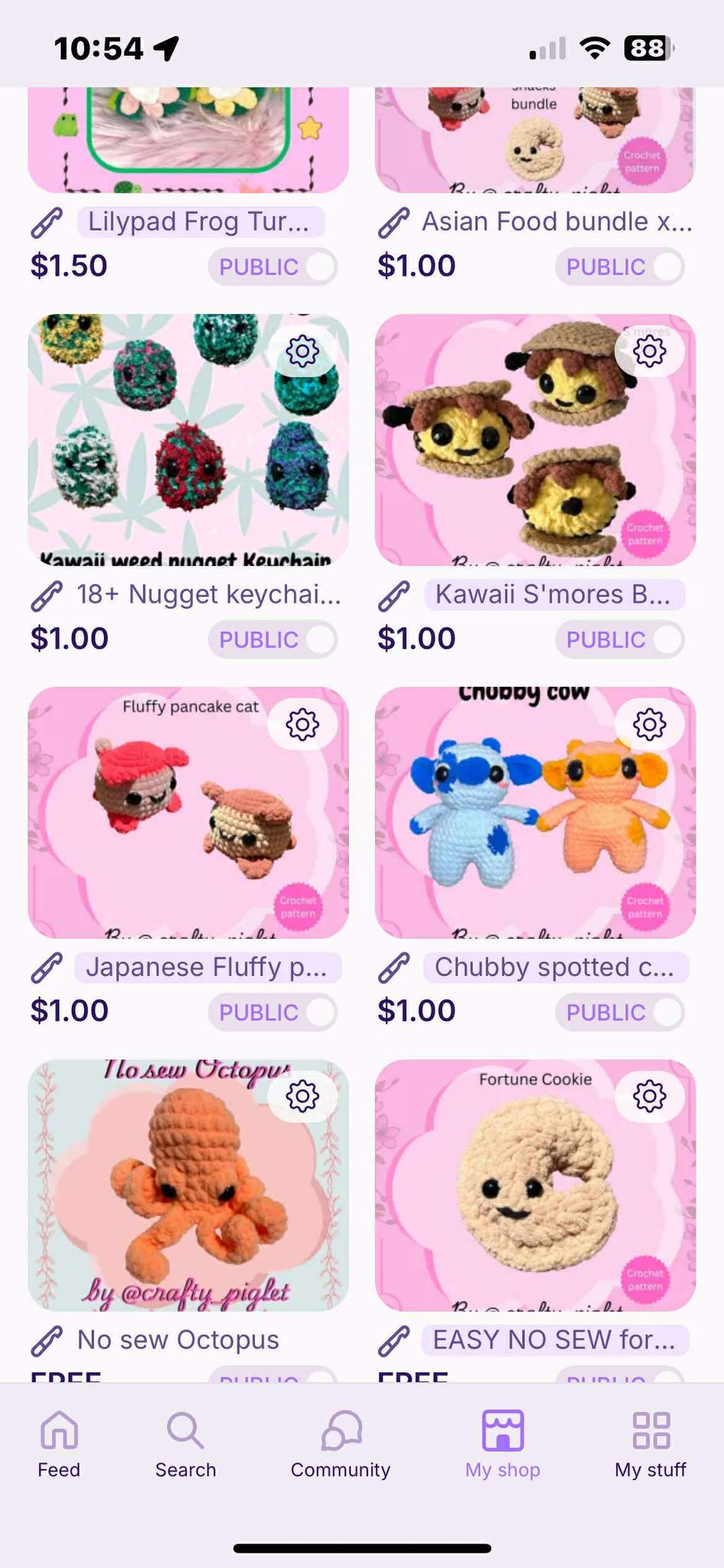724x1568 pixels.
Task: Toggle PUBLIC for Chubby spotted cow listing
Action: pyautogui.click(x=620, y=1012)
